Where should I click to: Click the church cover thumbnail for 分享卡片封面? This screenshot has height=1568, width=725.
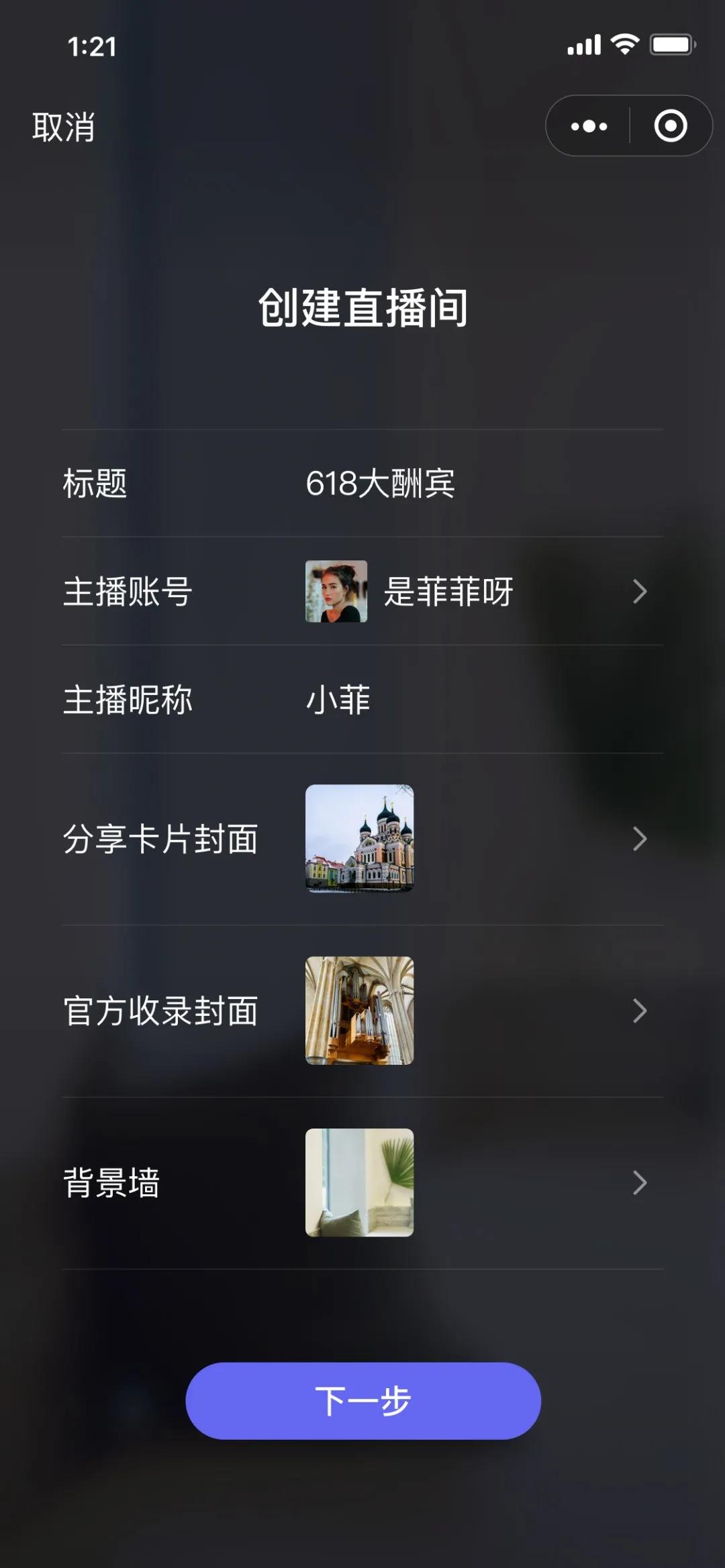point(360,837)
